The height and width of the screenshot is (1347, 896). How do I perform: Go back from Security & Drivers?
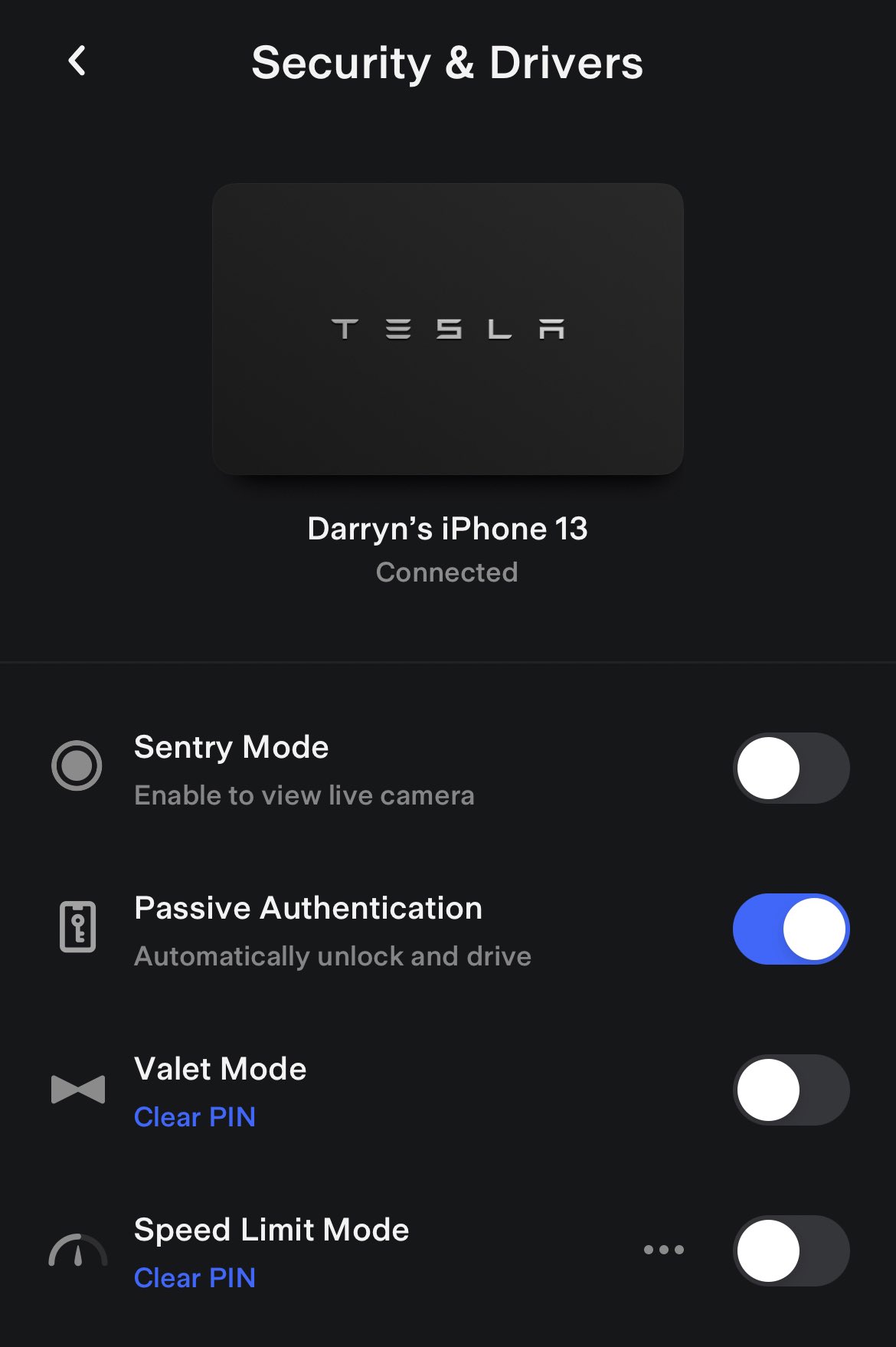(77, 61)
